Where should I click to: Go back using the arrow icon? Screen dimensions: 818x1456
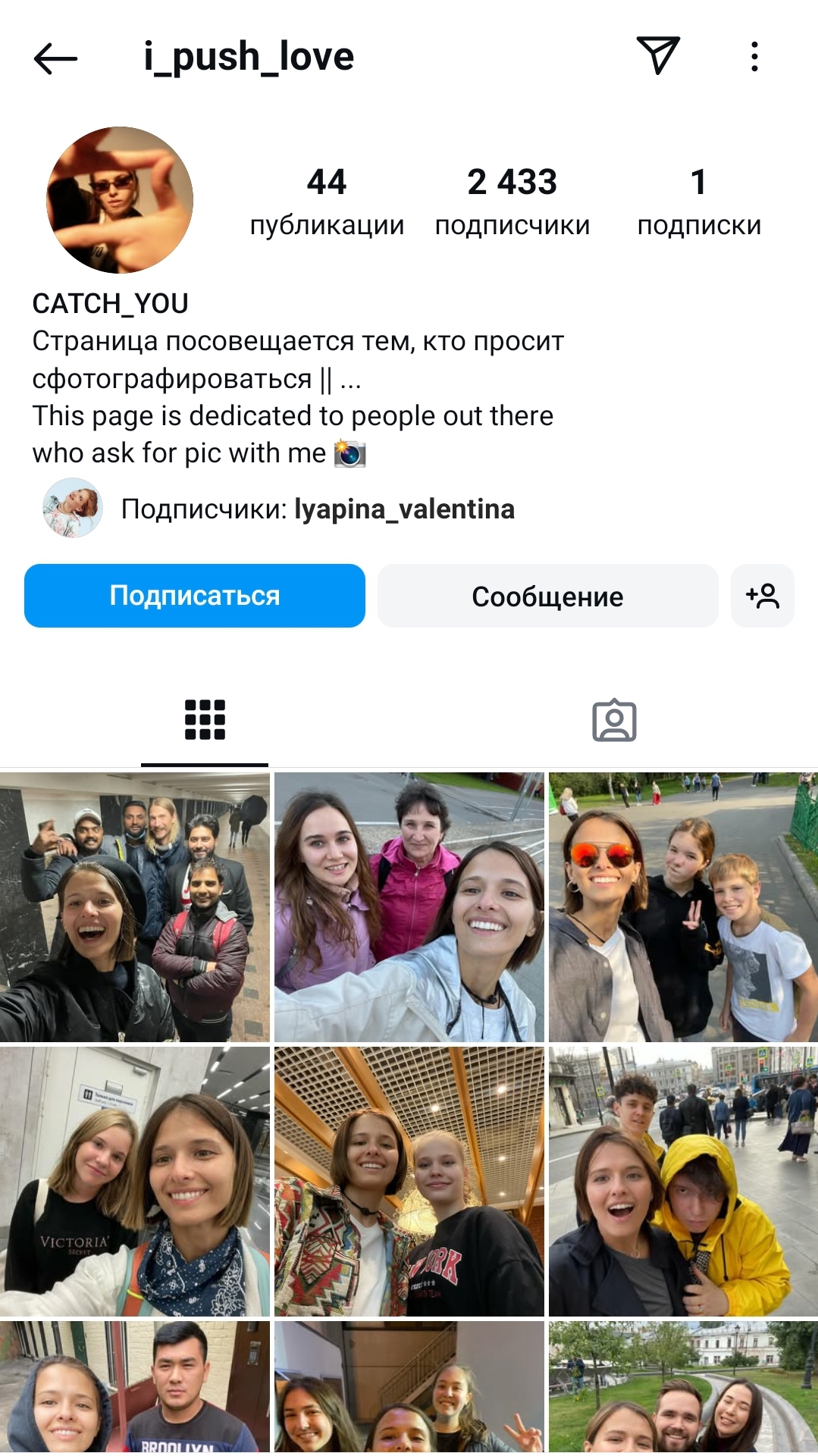[55, 58]
